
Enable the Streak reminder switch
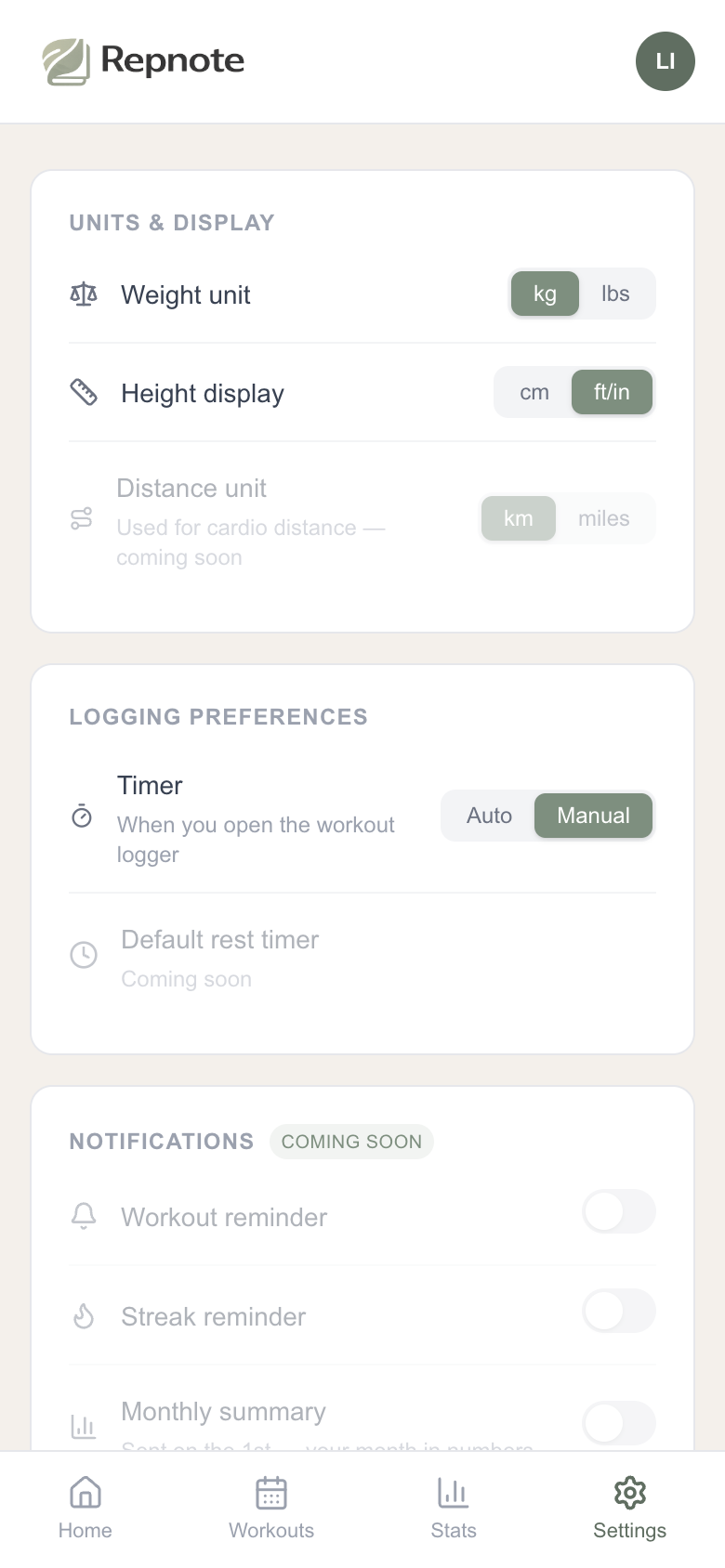[619, 1312]
